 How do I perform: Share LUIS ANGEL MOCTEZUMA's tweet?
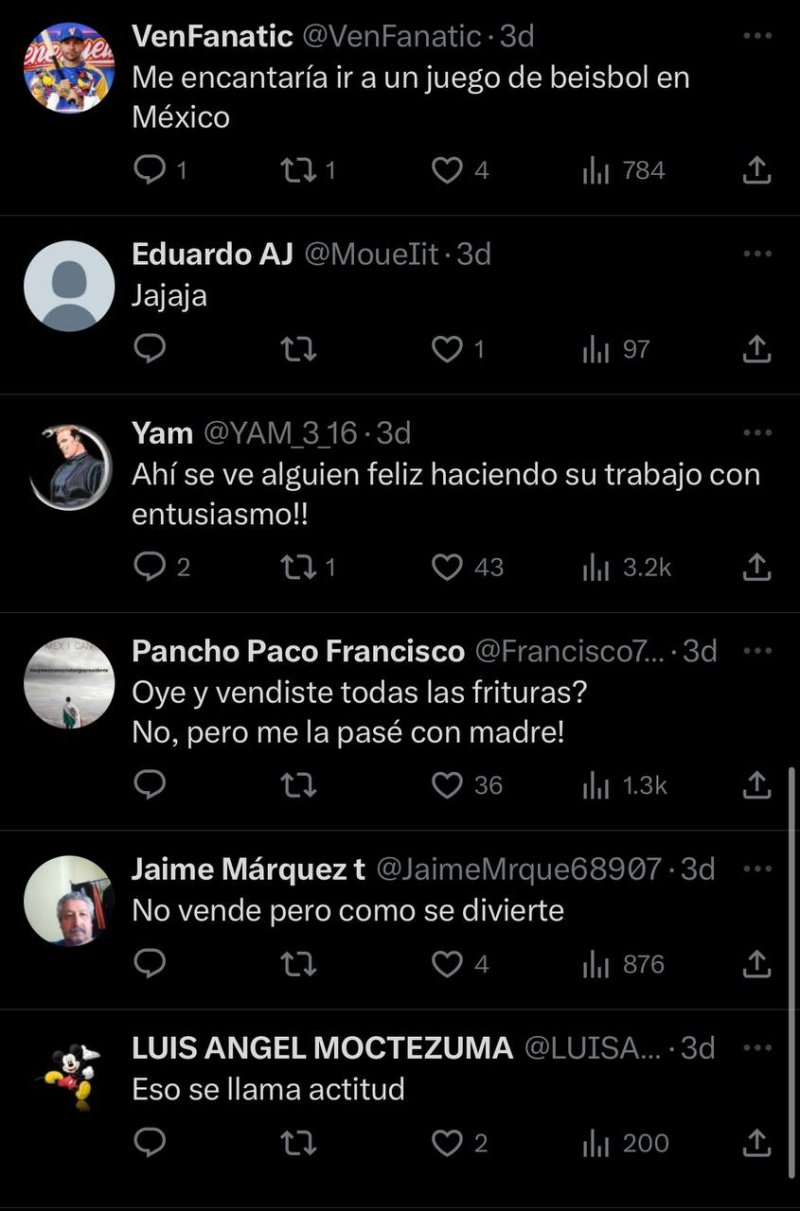757,1143
